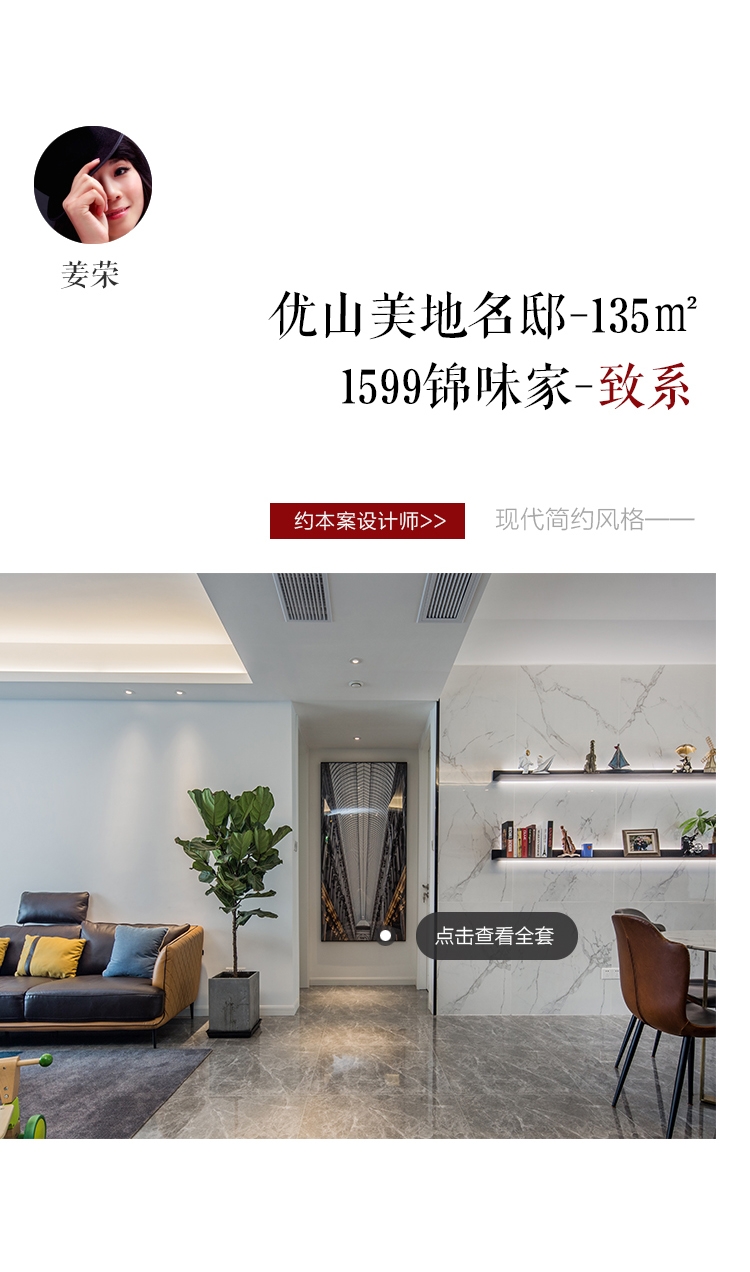The image size is (750, 1272).
Task: Open the 点击查看全套 hotspot on the photo
Action: click(x=495, y=936)
